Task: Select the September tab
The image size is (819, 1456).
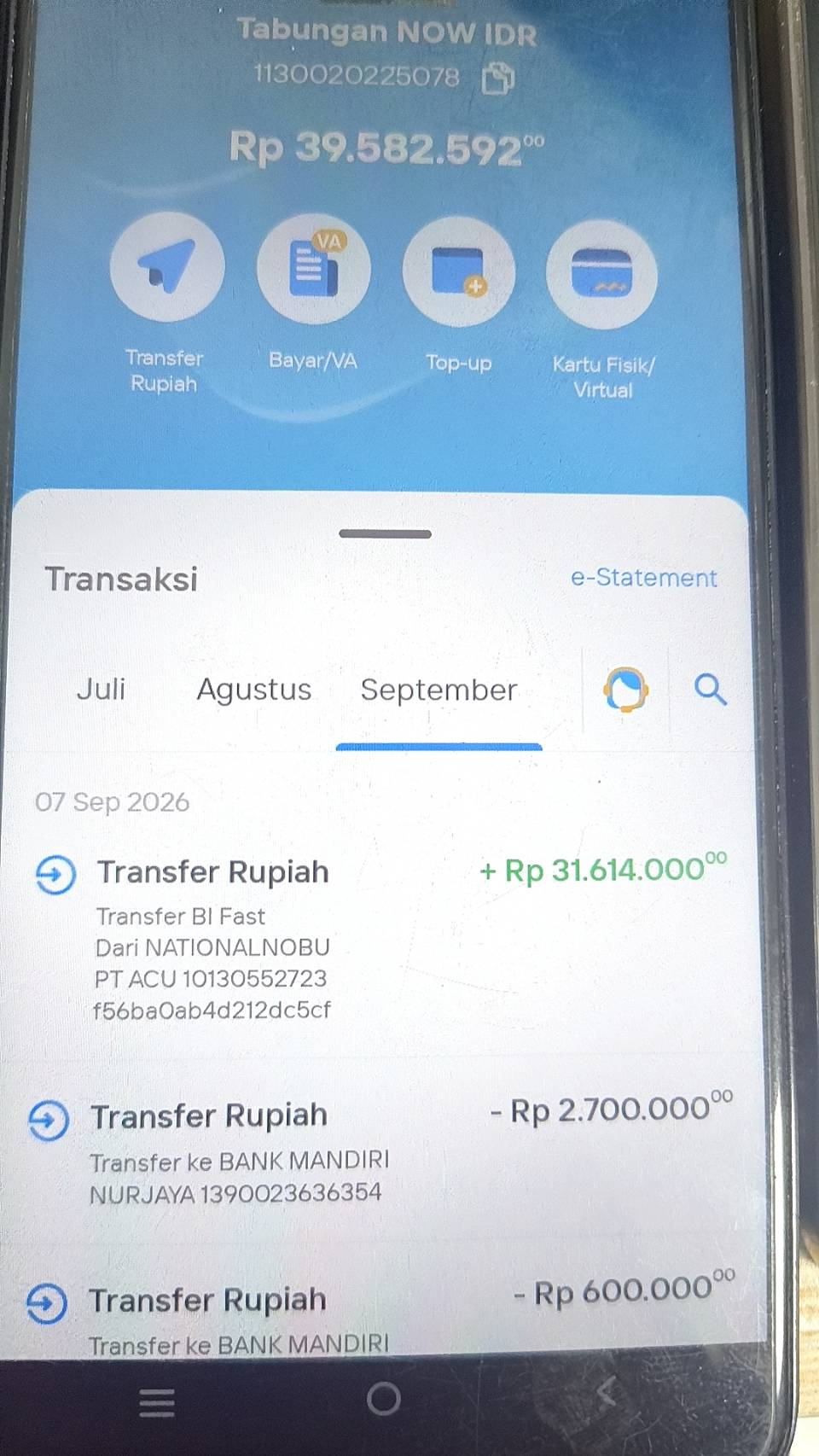Action: click(439, 690)
